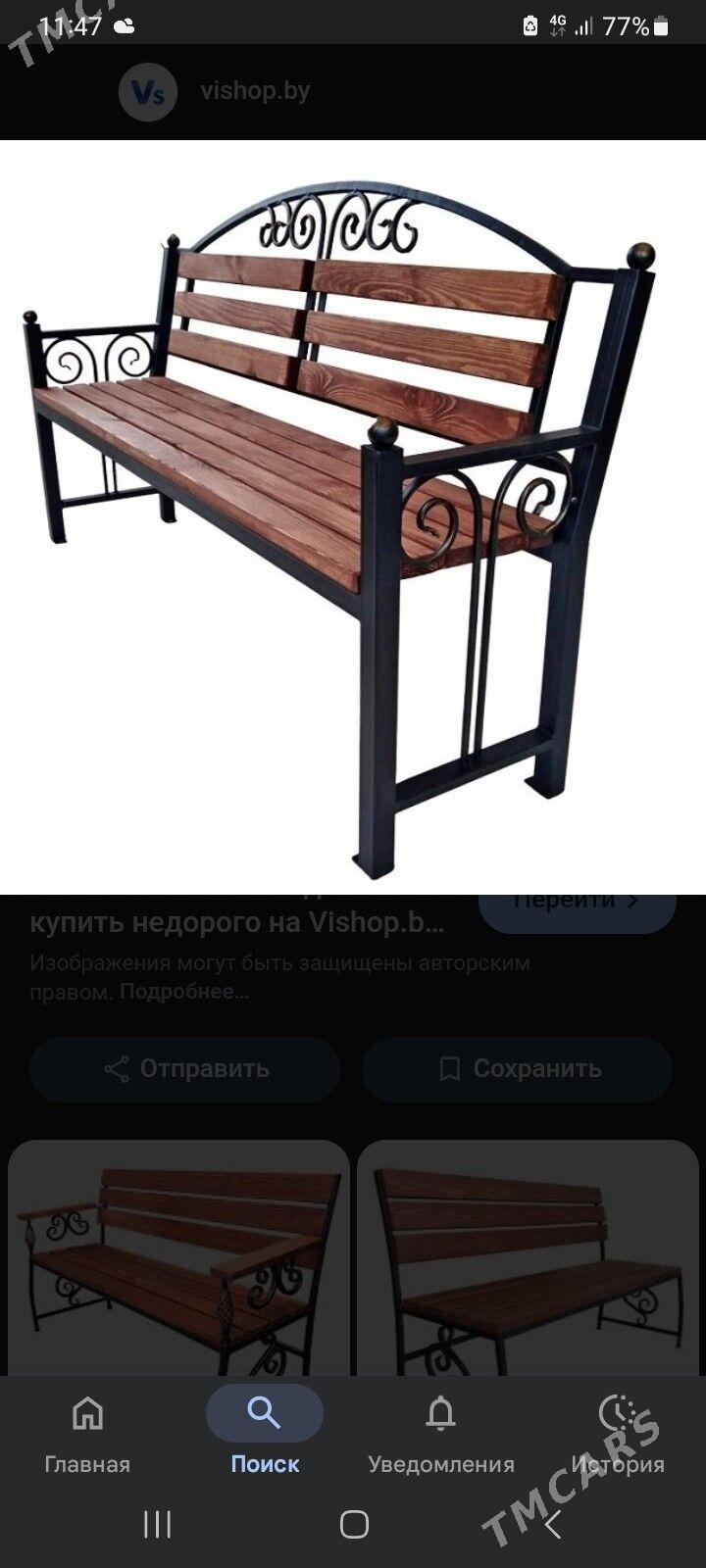Go to the system home screen
This screenshot has width=706, height=1568.
point(353,1524)
